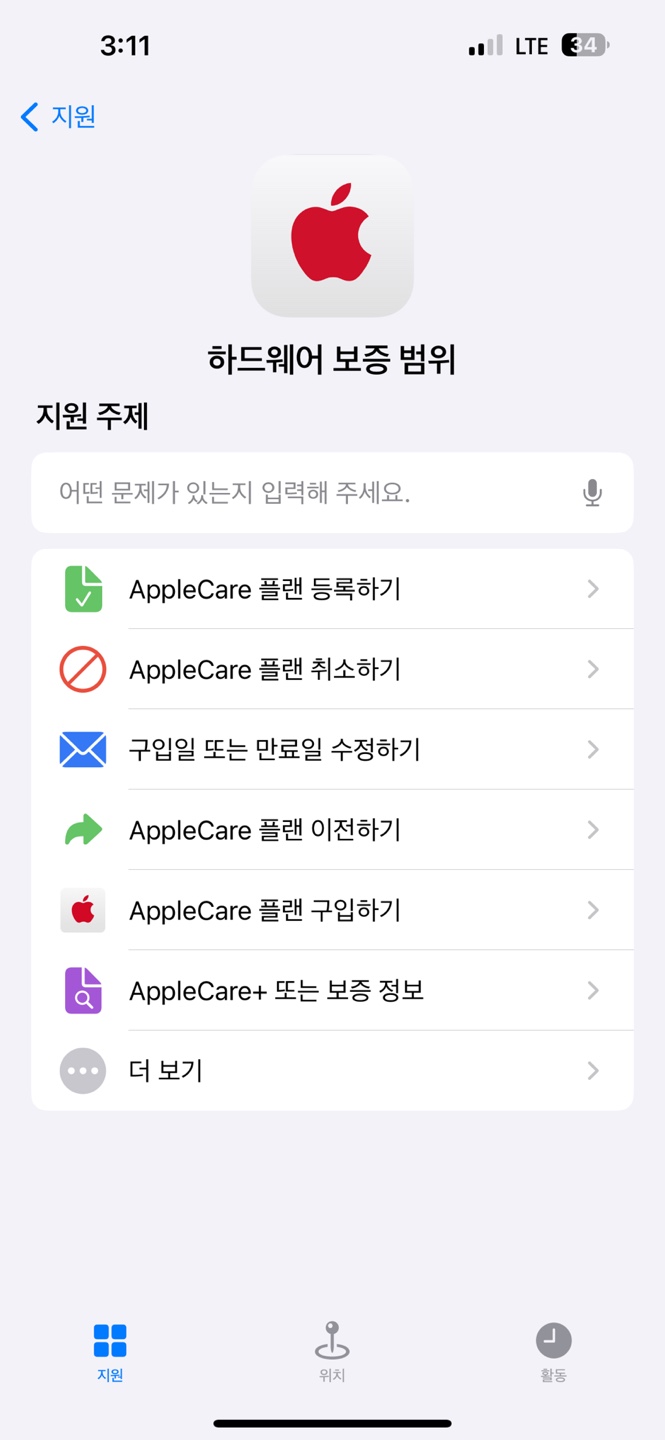Select 구입일 또는 만료일 수정하기

pyautogui.click(x=332, y=749)
